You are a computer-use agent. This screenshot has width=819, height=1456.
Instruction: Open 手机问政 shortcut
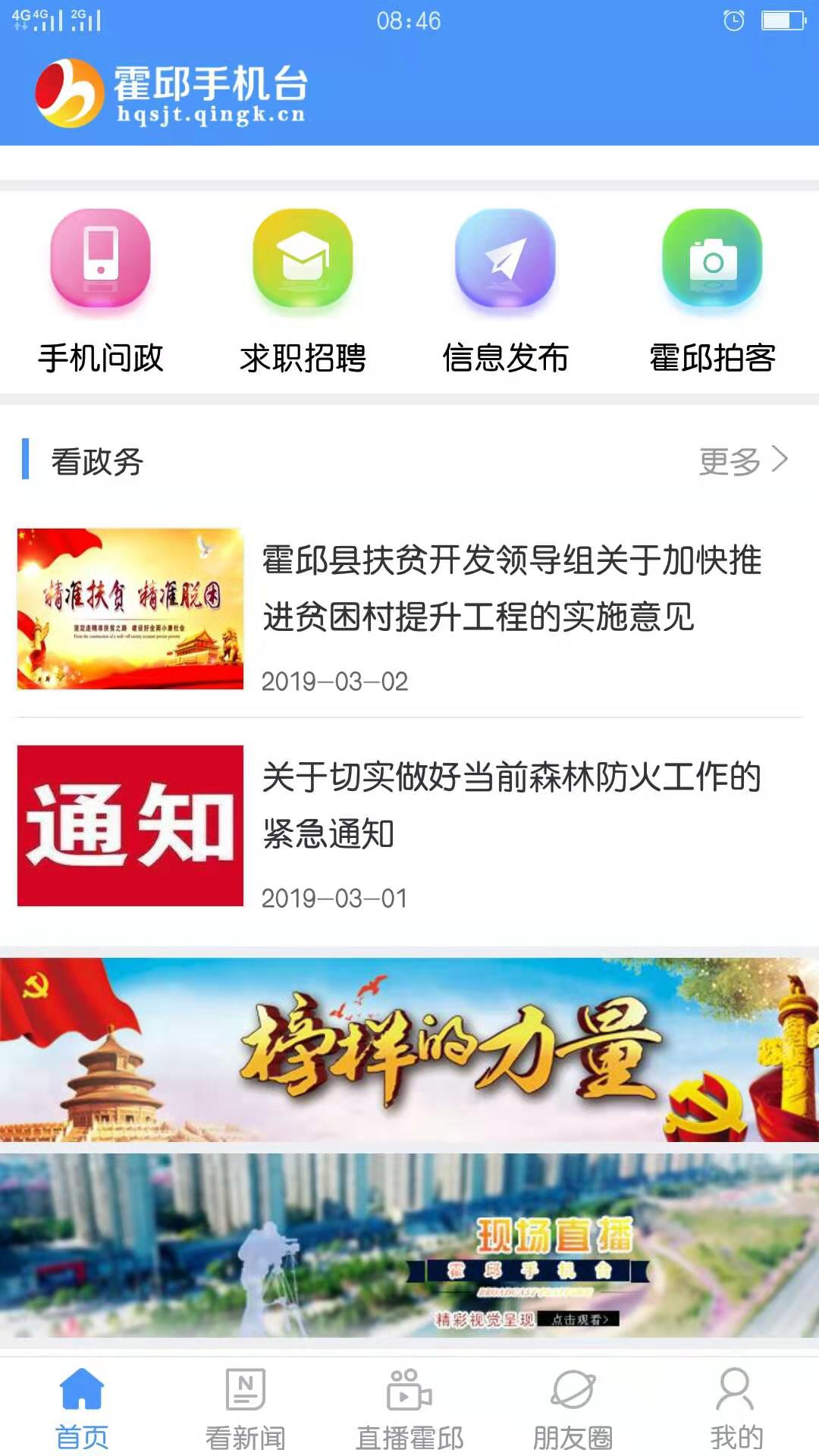pos(101,293)
